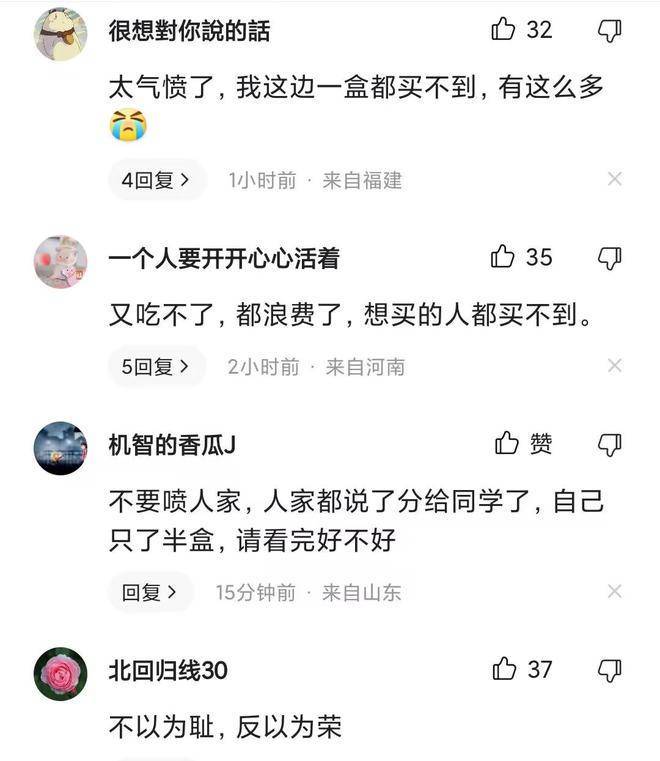Open the profile avatar of 机智的香瓜J
Viewport: 660px width, 761px height.
tap(60, 447)
